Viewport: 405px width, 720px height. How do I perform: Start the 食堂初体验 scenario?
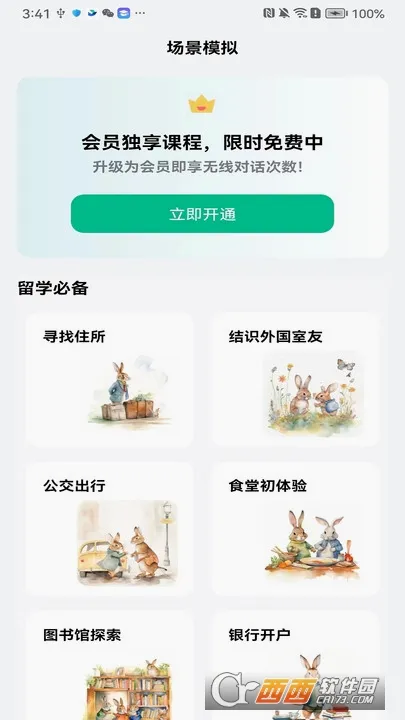tap(295, 529)
